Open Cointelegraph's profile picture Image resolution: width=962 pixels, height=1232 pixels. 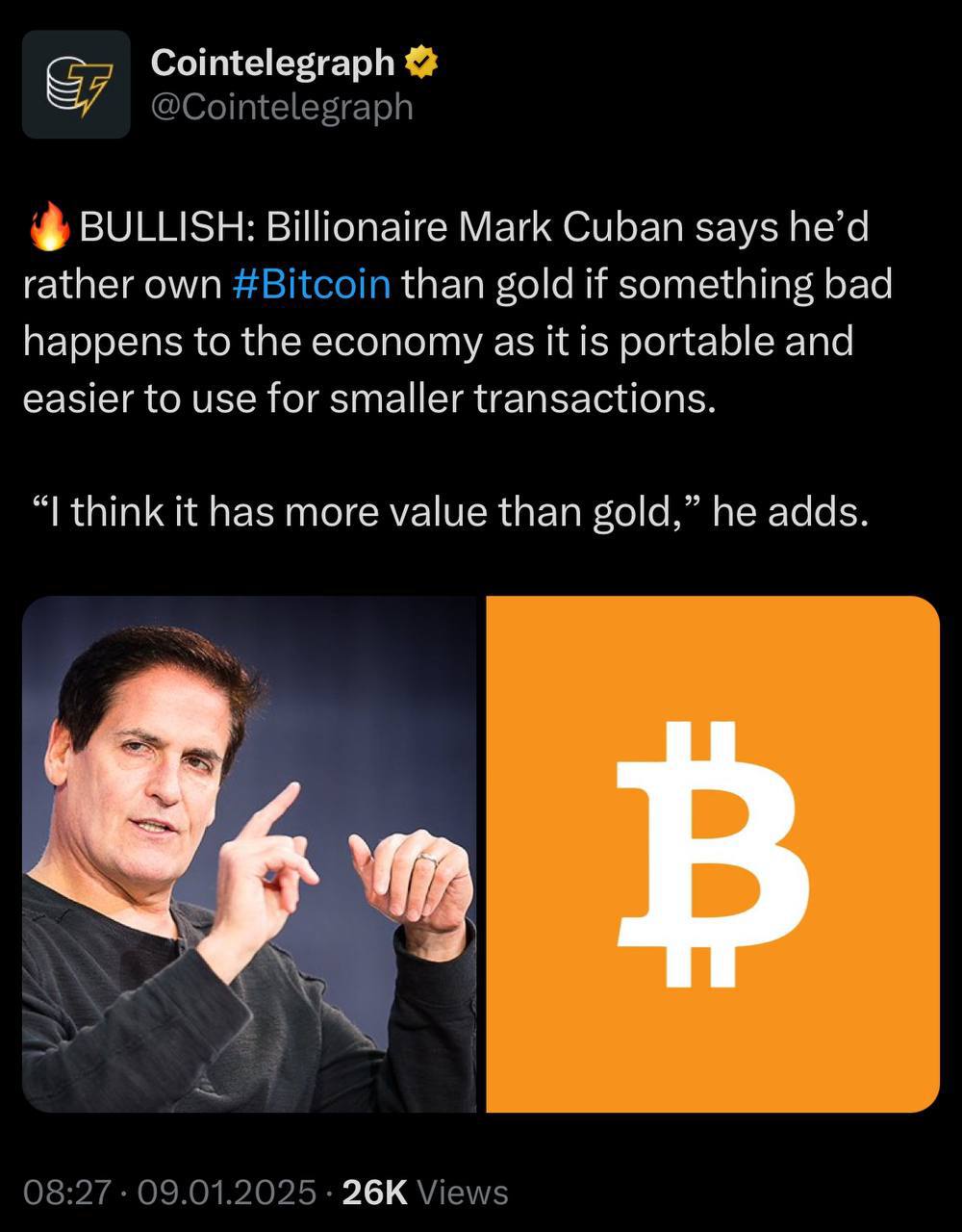coord(76,85)
